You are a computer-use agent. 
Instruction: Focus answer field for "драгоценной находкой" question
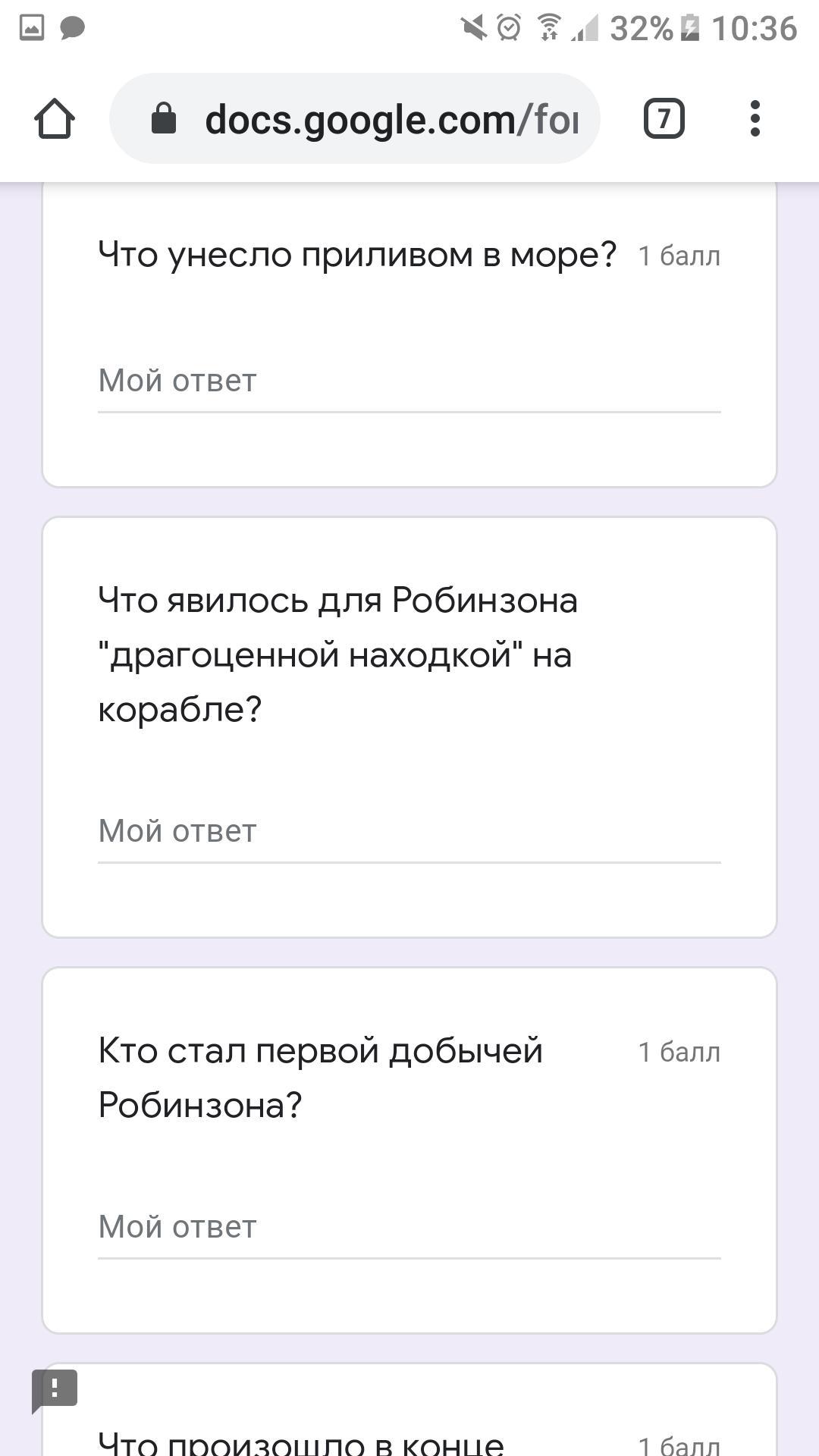409,832
